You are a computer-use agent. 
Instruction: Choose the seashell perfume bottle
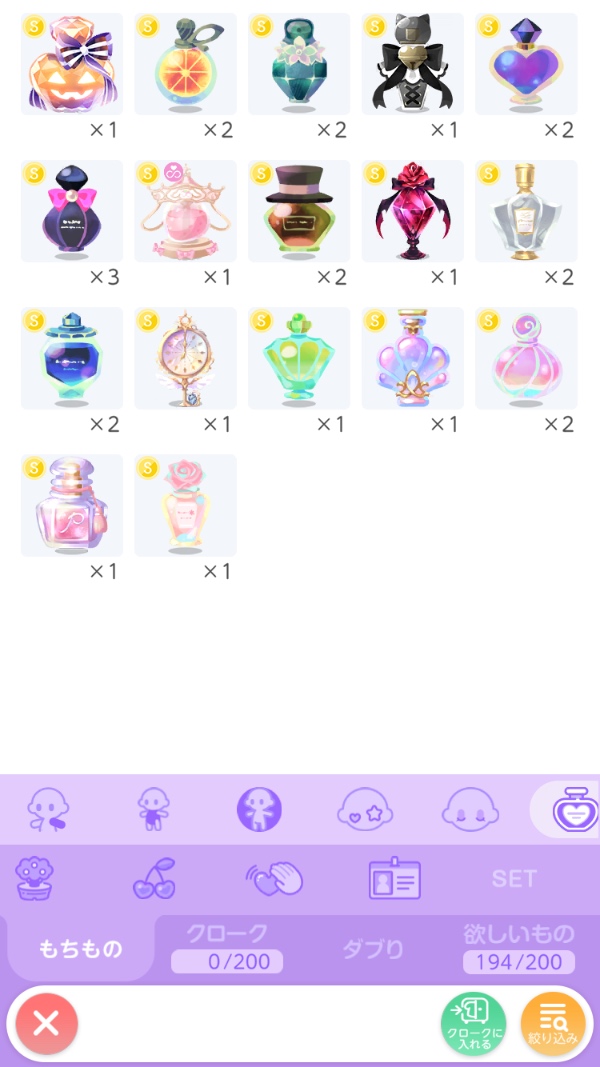412,358
